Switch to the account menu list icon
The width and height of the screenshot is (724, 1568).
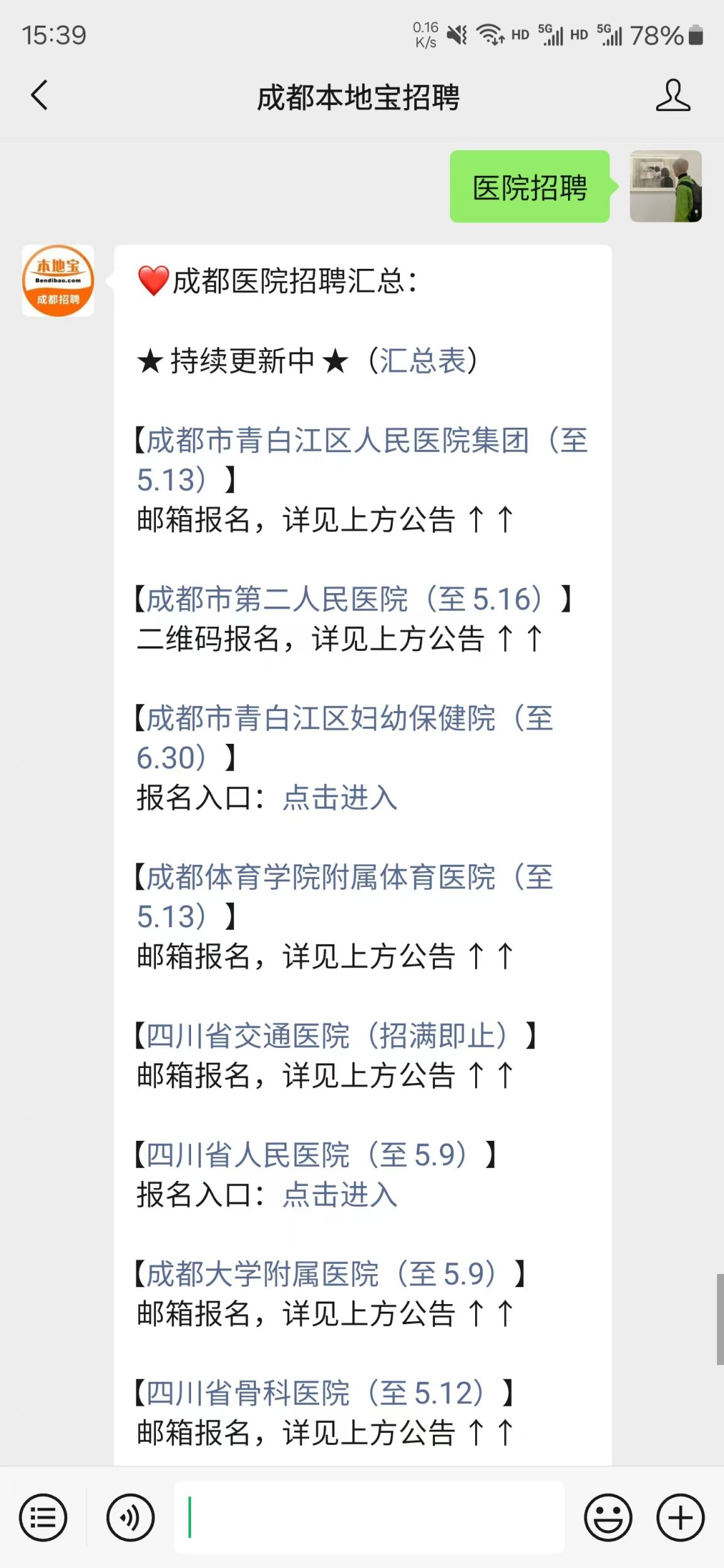[x=43, y=1518]
